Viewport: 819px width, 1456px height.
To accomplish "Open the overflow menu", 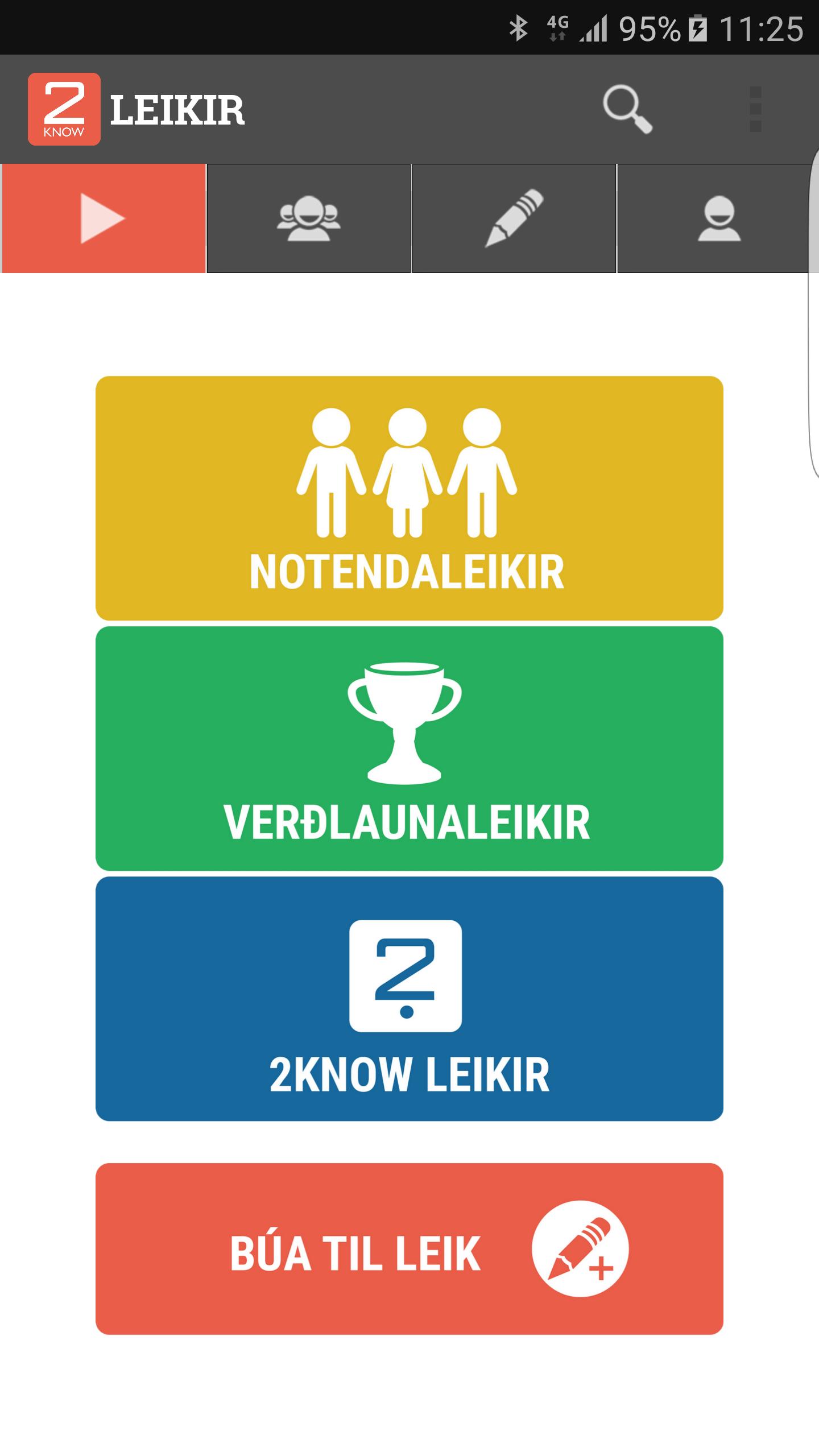I will [755, 109].
